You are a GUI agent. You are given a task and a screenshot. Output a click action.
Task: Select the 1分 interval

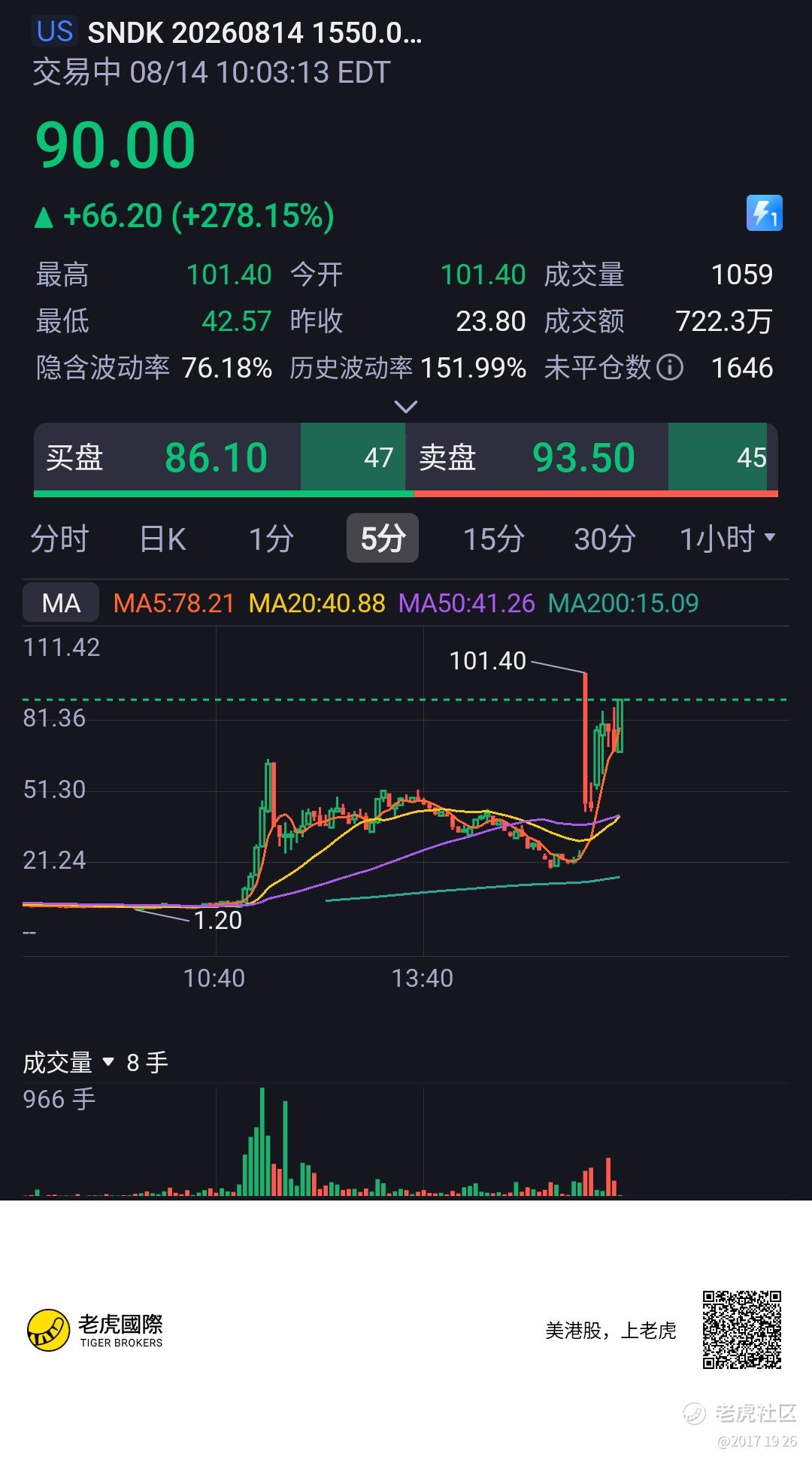[x=271, y=539]
